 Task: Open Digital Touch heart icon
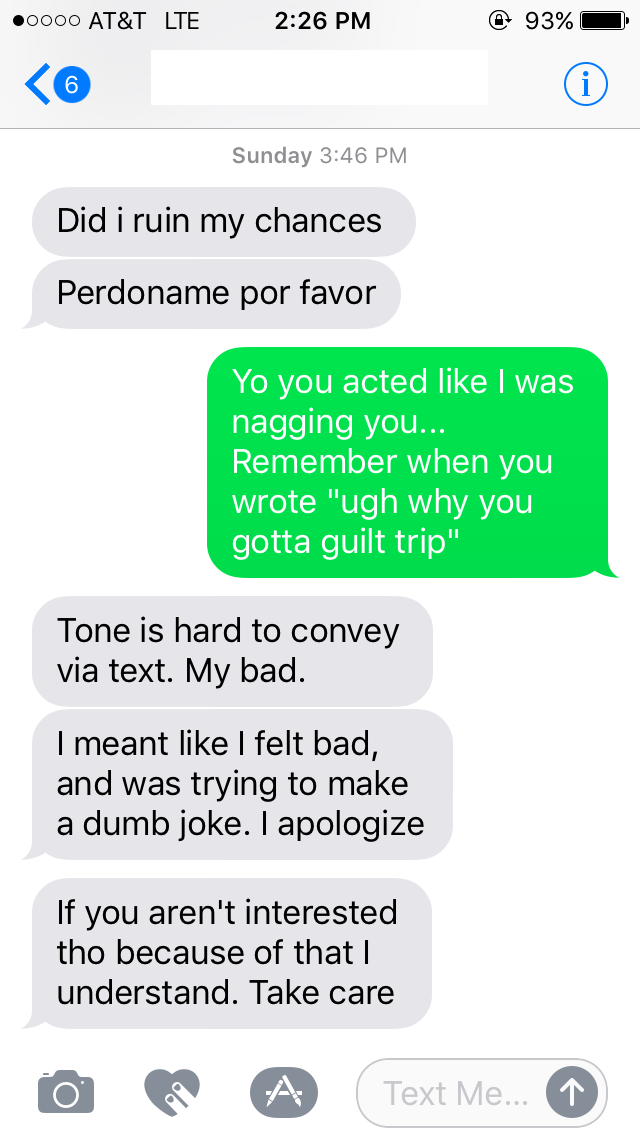173,1091
